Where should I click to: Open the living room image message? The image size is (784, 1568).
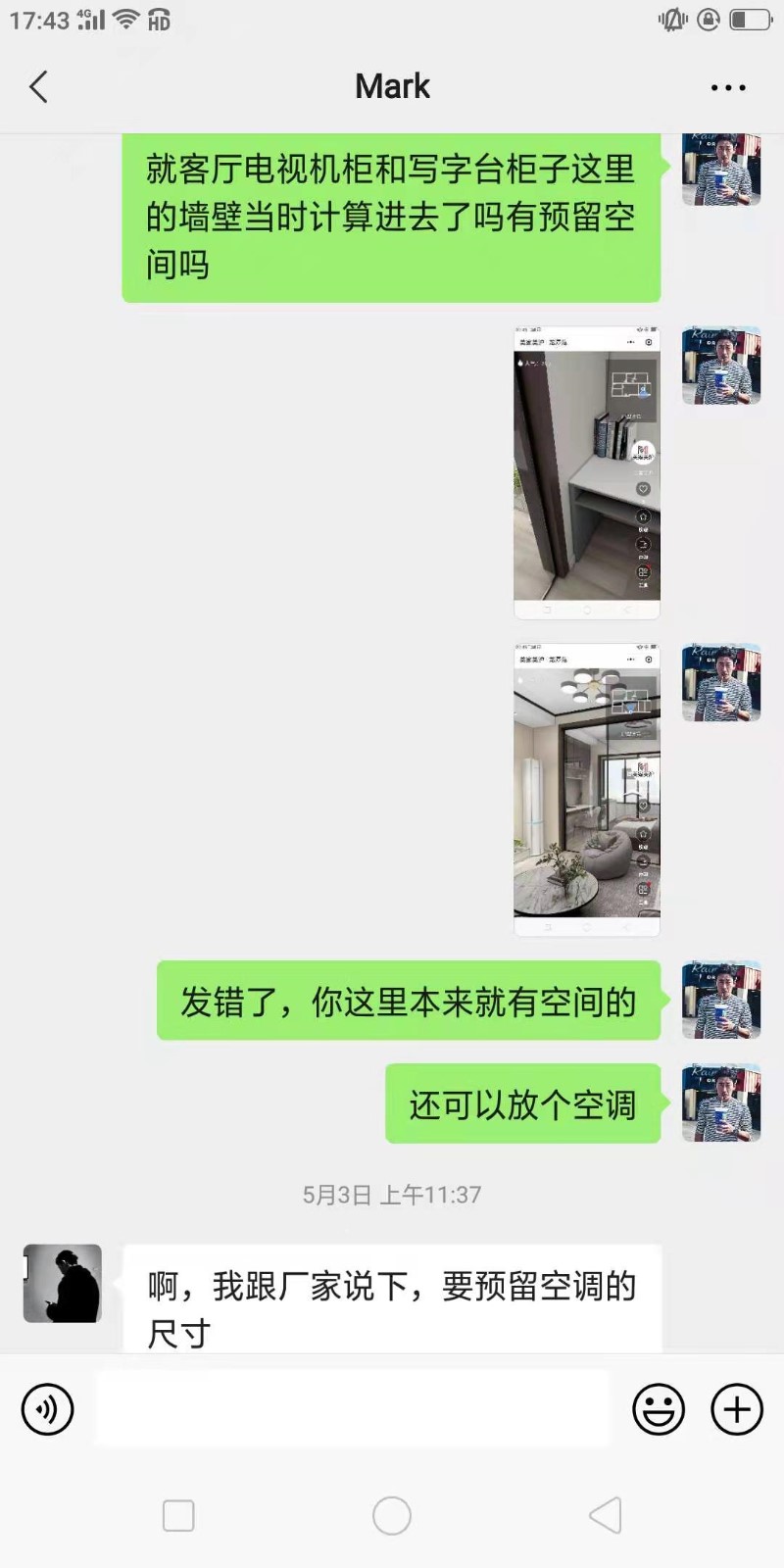pos(586,790)
